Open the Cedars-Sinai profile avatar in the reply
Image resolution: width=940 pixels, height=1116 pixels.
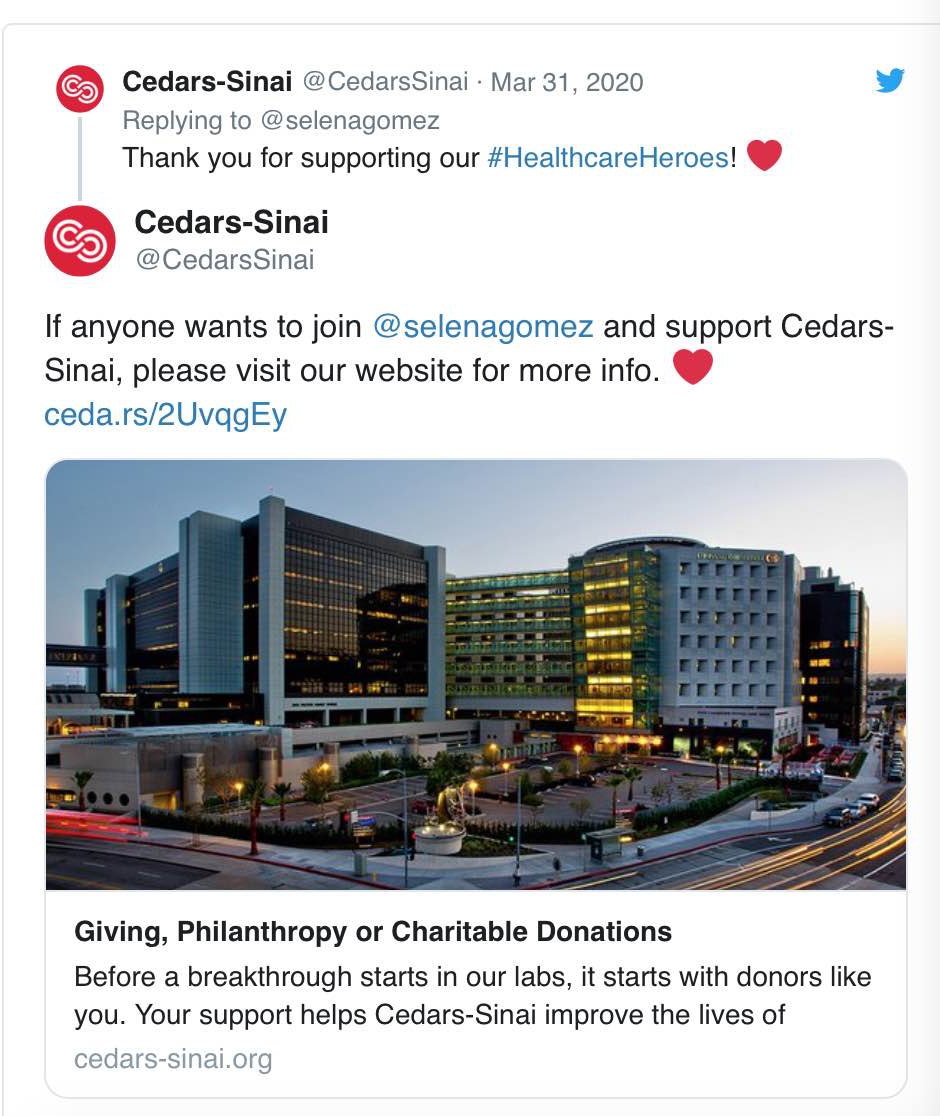80,89
